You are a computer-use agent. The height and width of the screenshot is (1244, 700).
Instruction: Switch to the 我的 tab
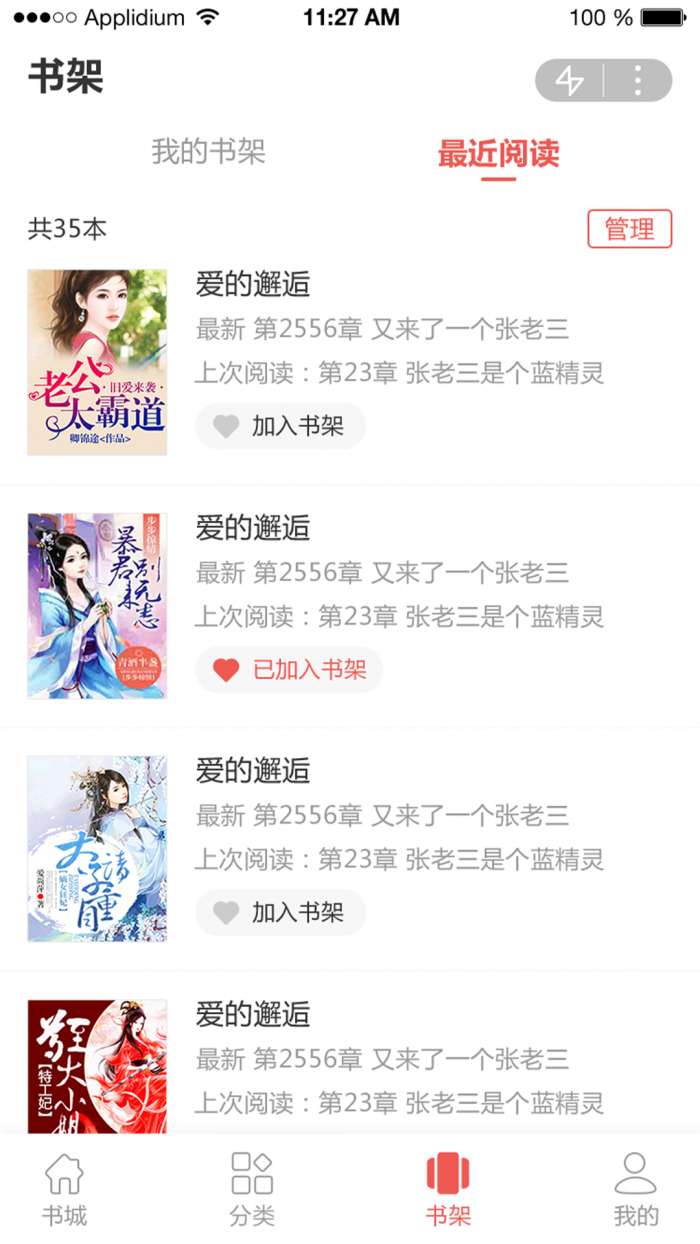(x=636, y=1190)
